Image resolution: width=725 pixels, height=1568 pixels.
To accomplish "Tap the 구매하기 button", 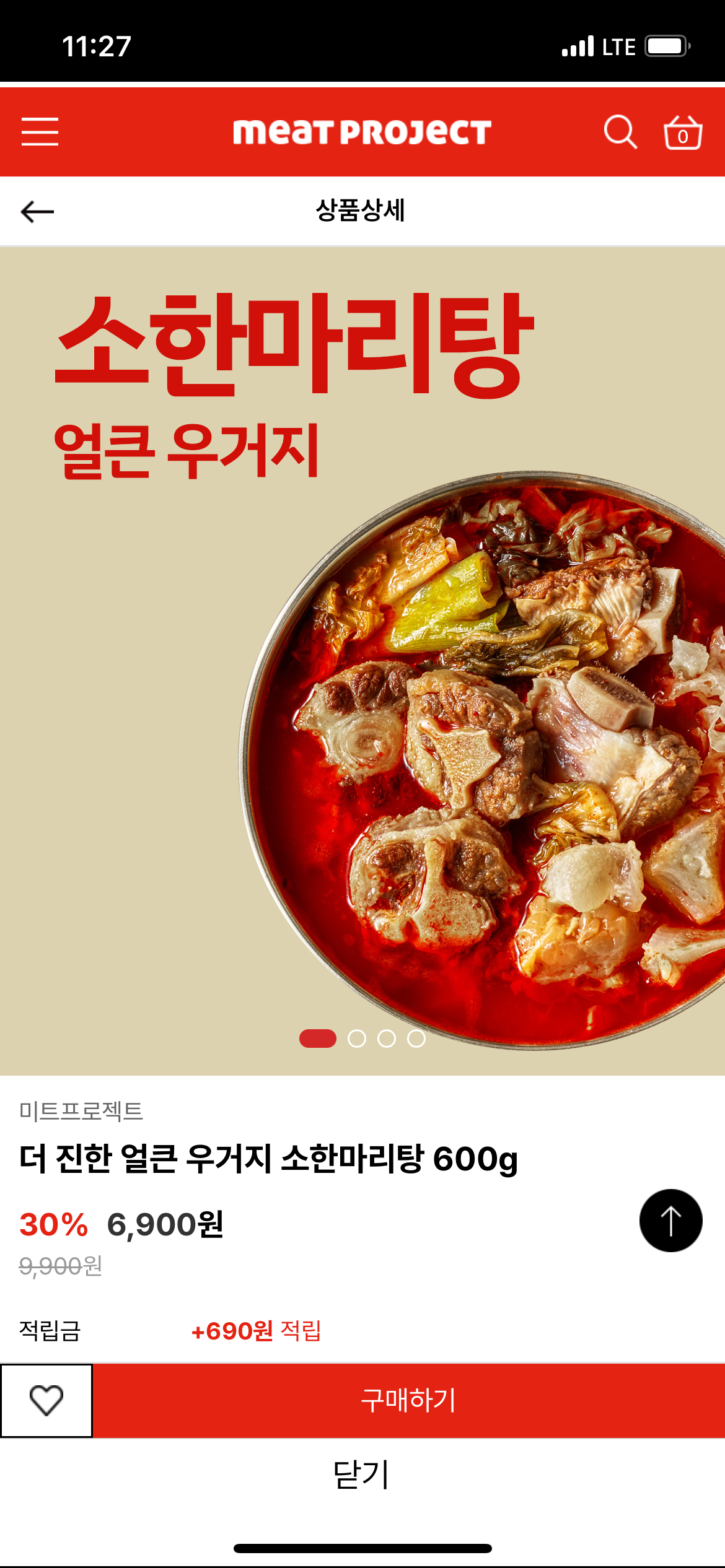I will coord(408,1401).
